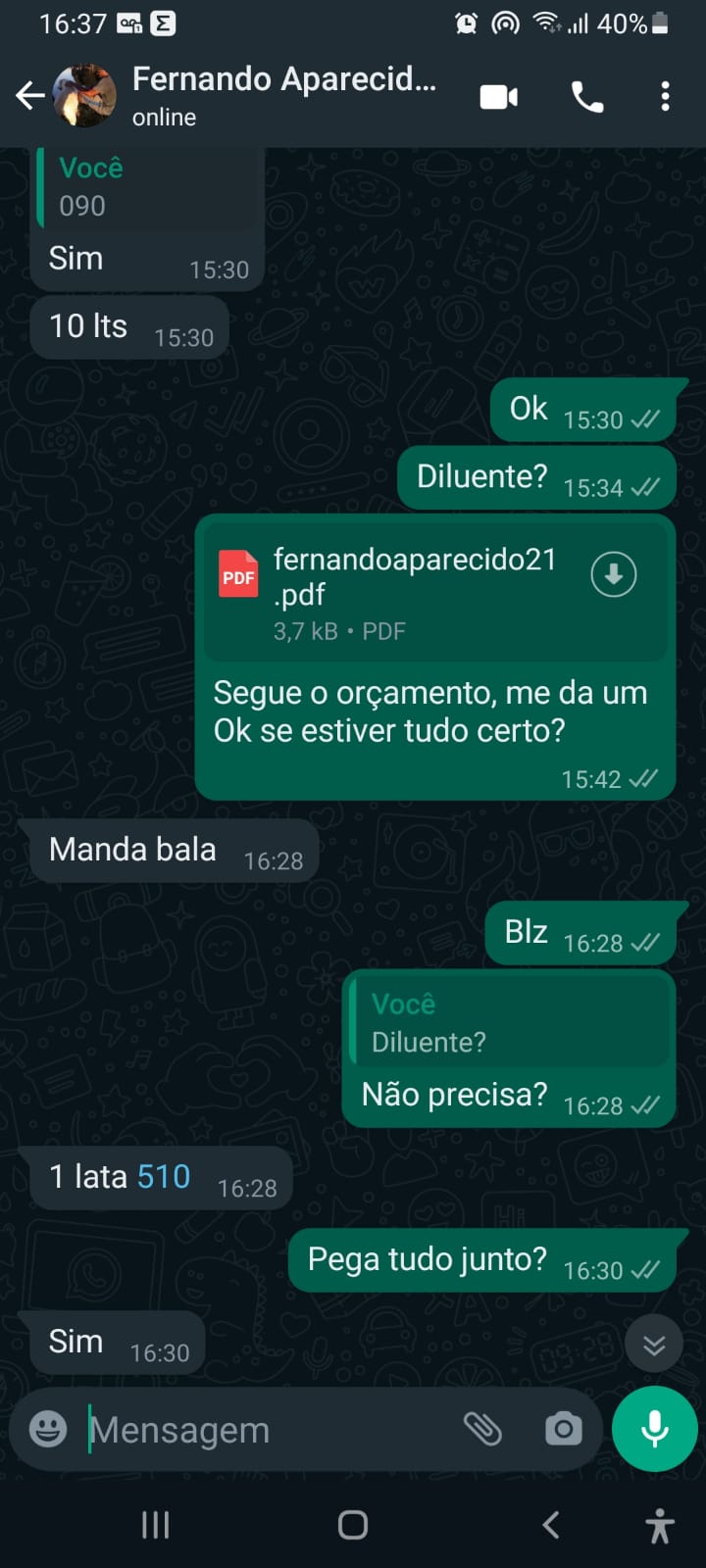Focus the Mensagem text field

(x=265, y=1431)
